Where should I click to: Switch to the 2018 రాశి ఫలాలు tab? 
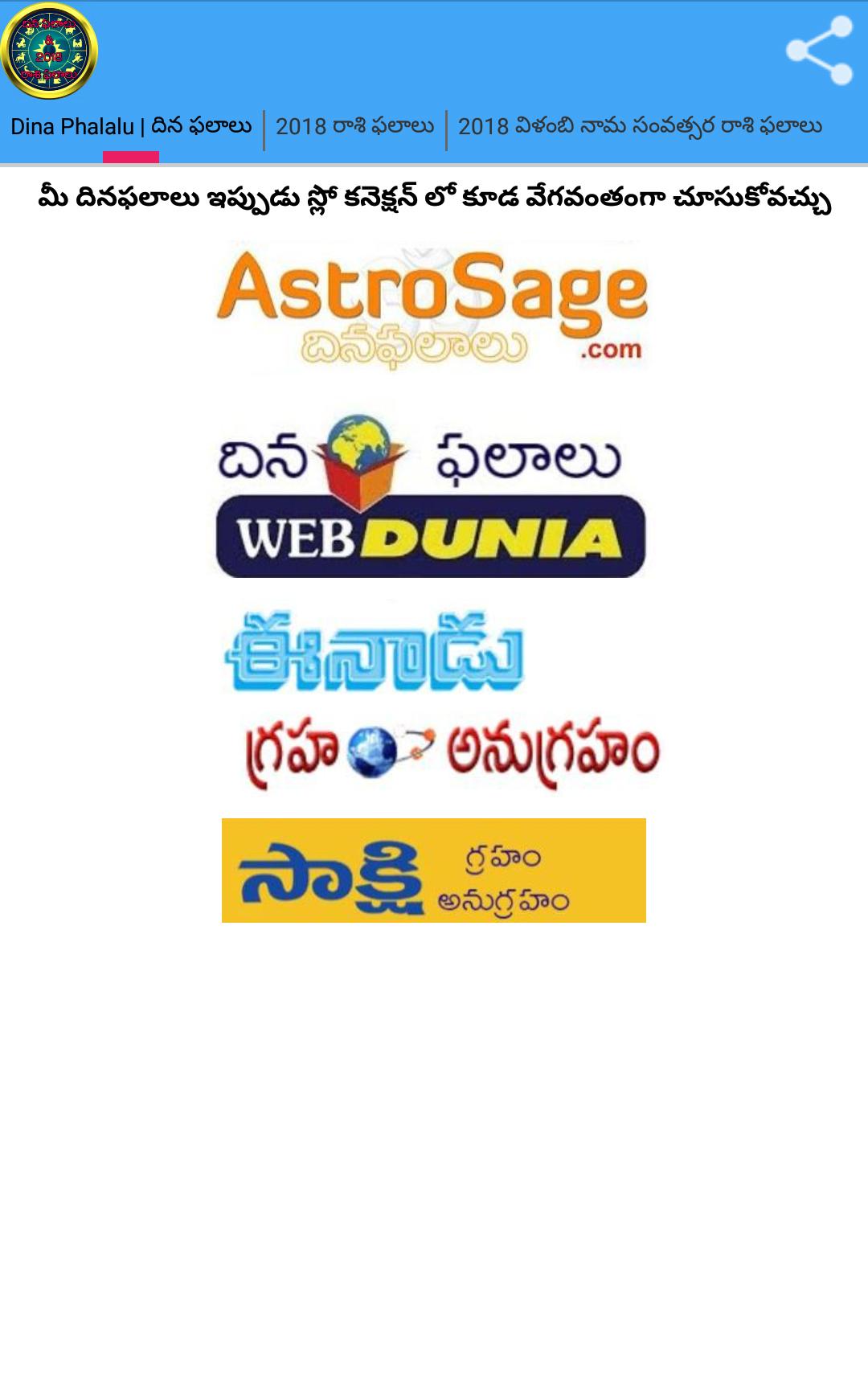coord(354,127)
